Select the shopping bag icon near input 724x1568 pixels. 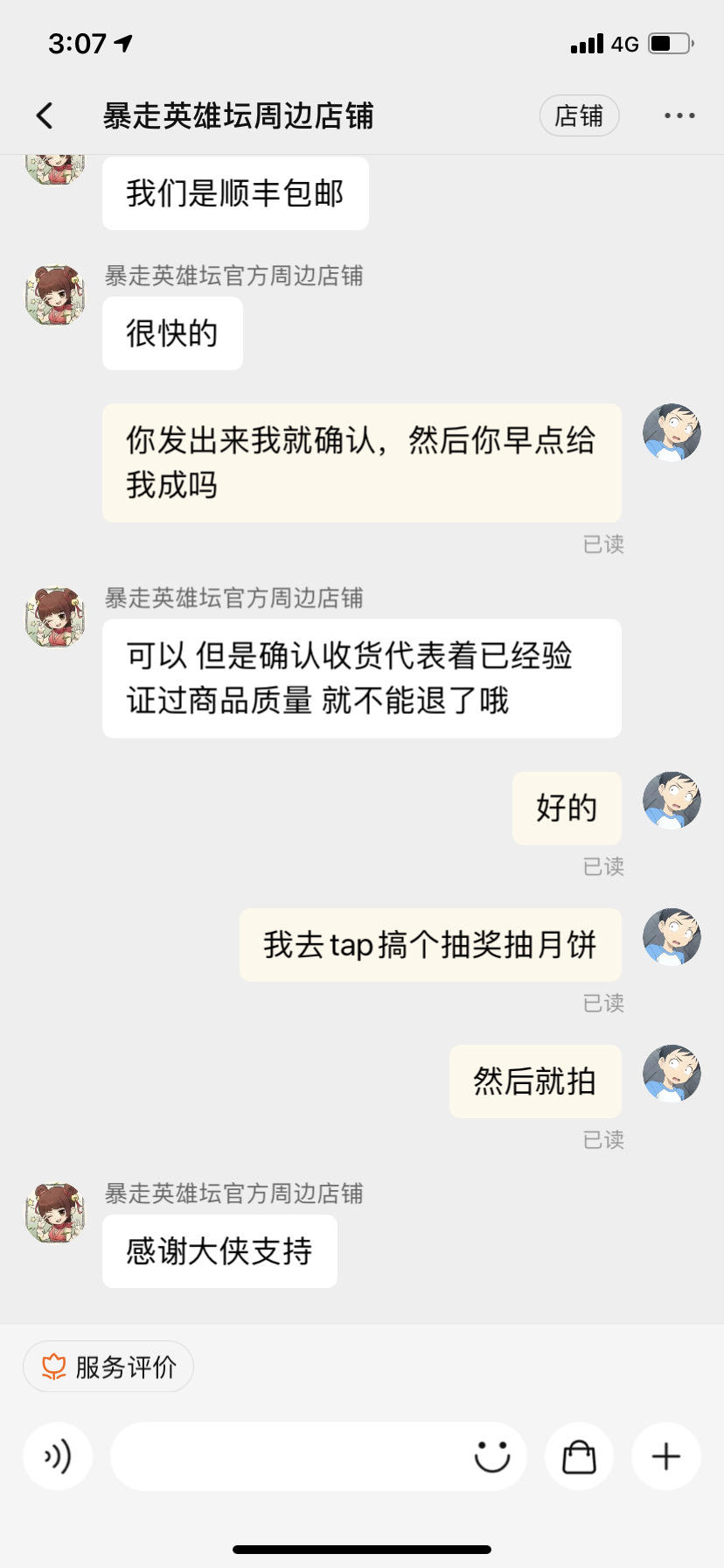click(579, 1456)
